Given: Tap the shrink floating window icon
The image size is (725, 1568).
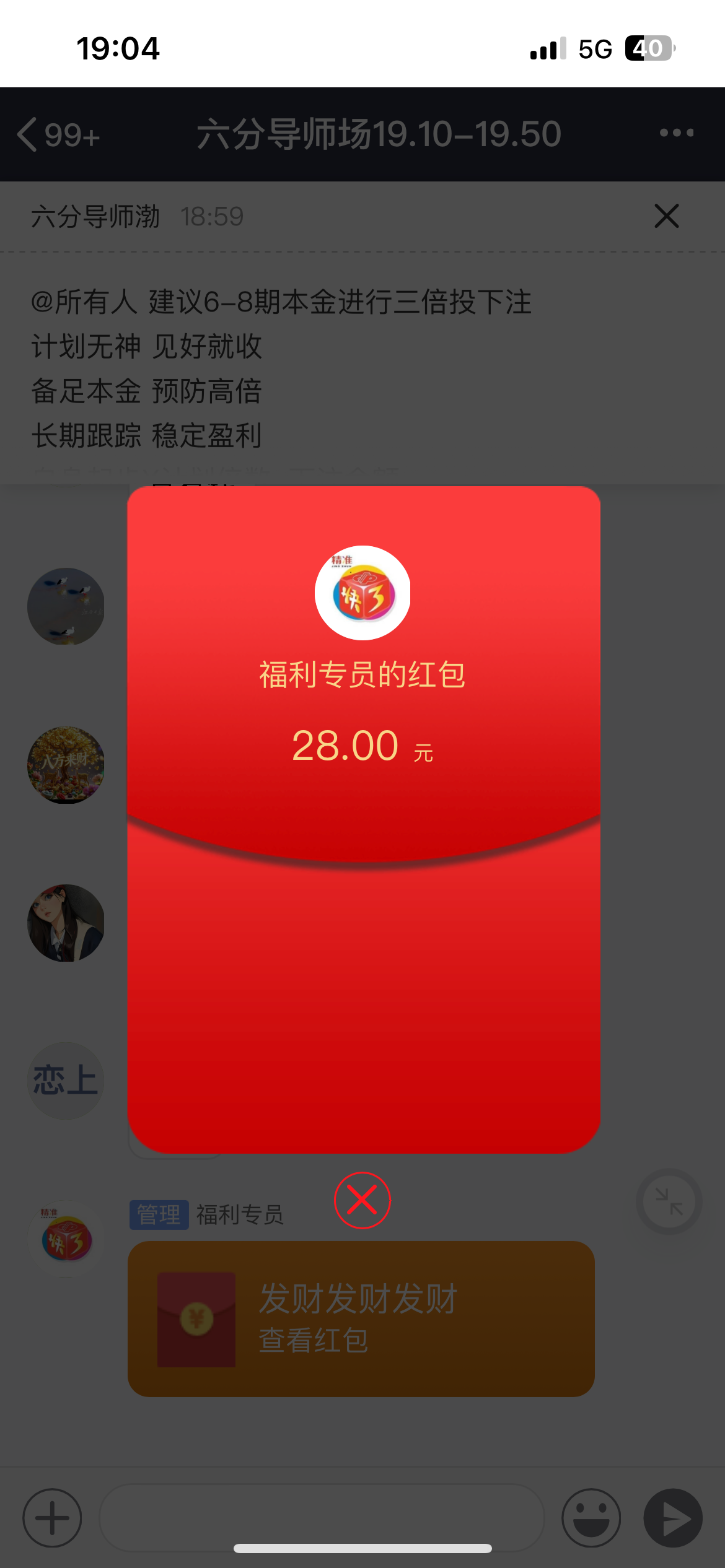Looking at the screenshot, I should pos(668,1200).
